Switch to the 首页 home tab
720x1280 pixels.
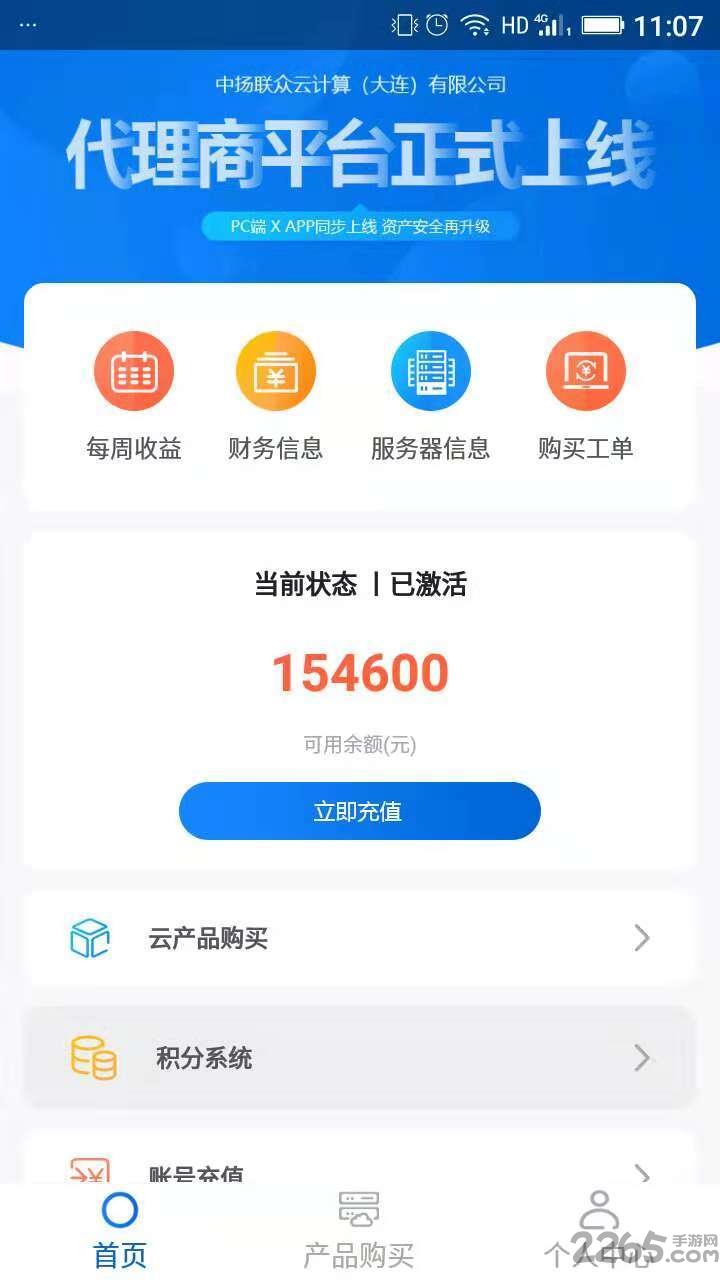pyautogui.click(x=120, y=1230)
